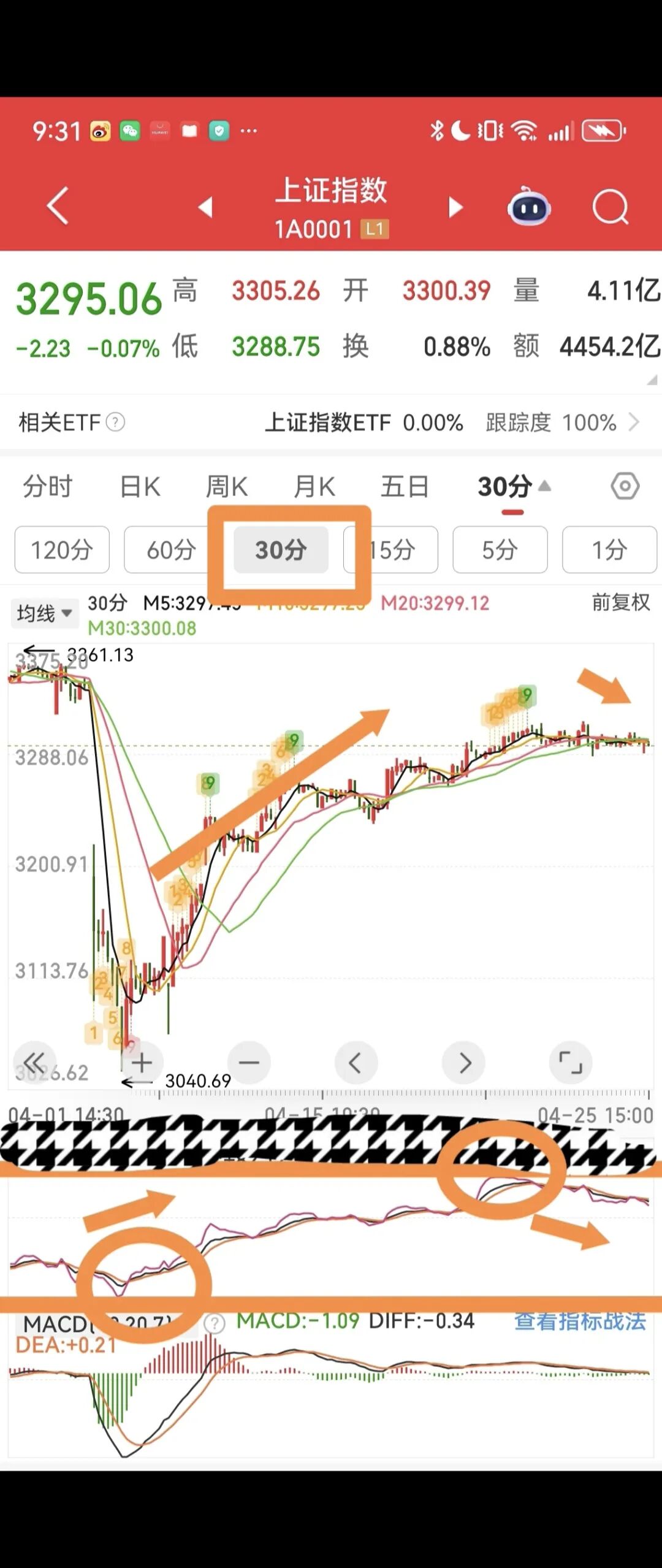Select the 120分 period chip
Image resolution: width=662 pixels, height=1568 pixels.
point(62,550)
